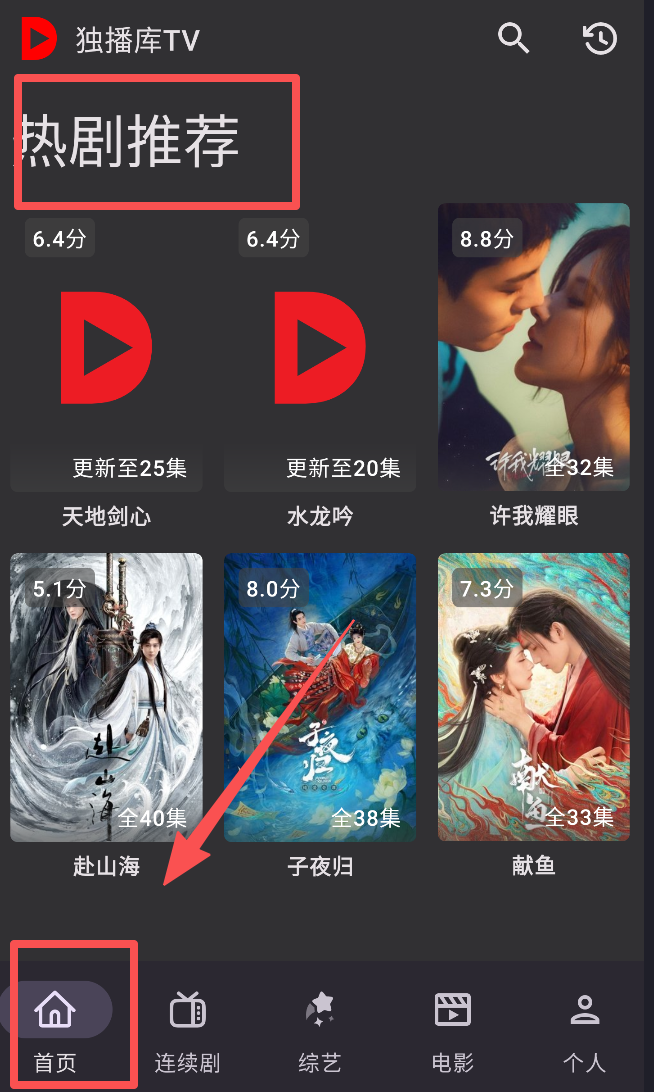Image resolution: width=654 pixels, height=1092 pixels.
Task: Open the 子夜归 drama card
Action: point(320,697)
